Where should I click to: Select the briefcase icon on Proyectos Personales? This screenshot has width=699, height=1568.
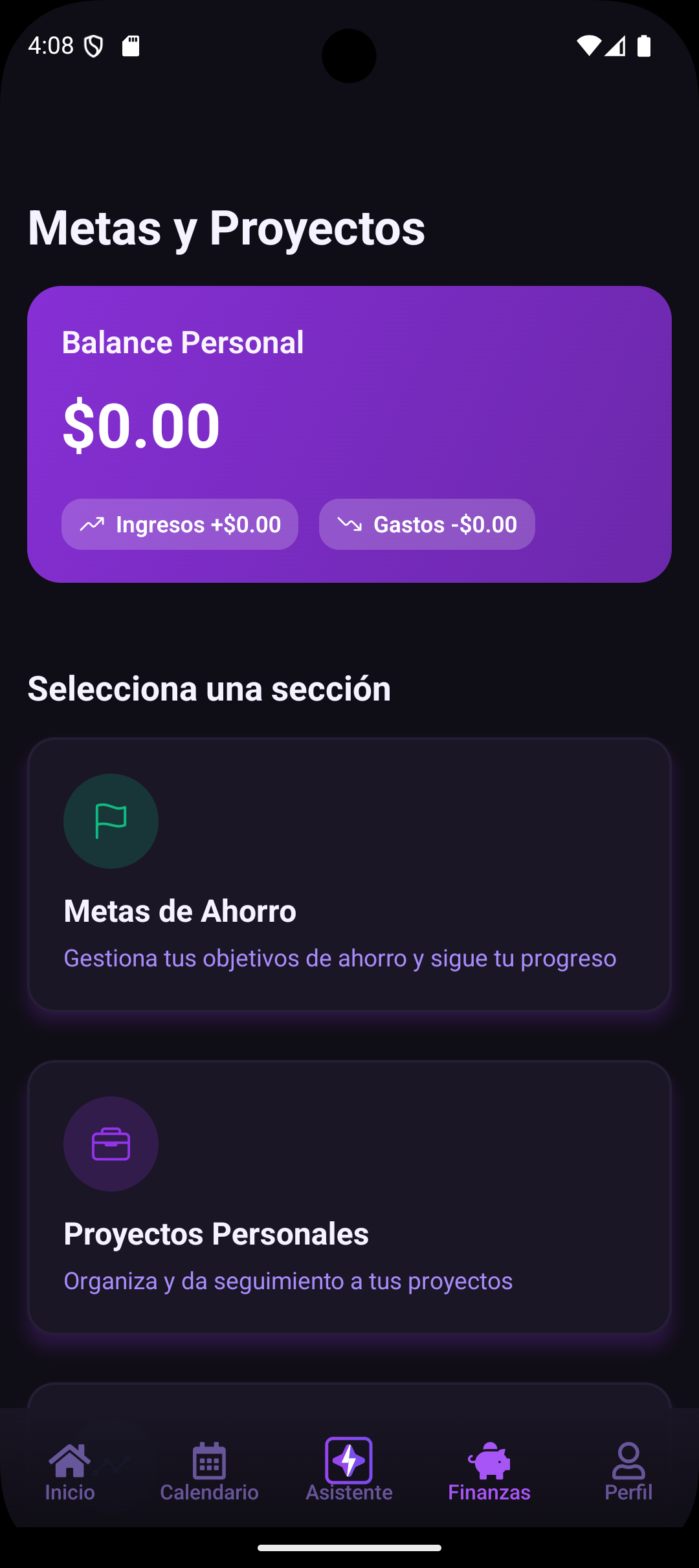[111, 1144]
